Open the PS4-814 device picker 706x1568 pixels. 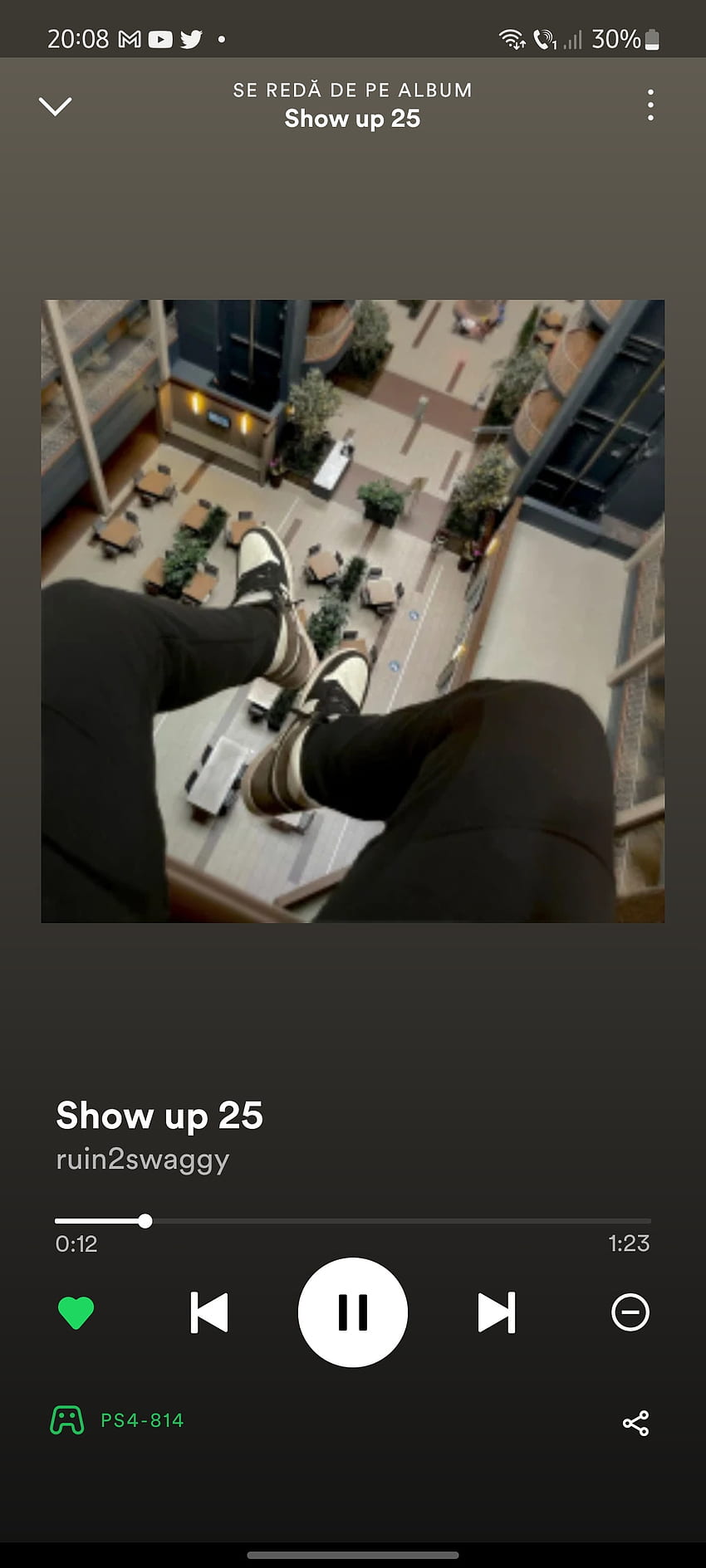click(x=117, y=1420)
